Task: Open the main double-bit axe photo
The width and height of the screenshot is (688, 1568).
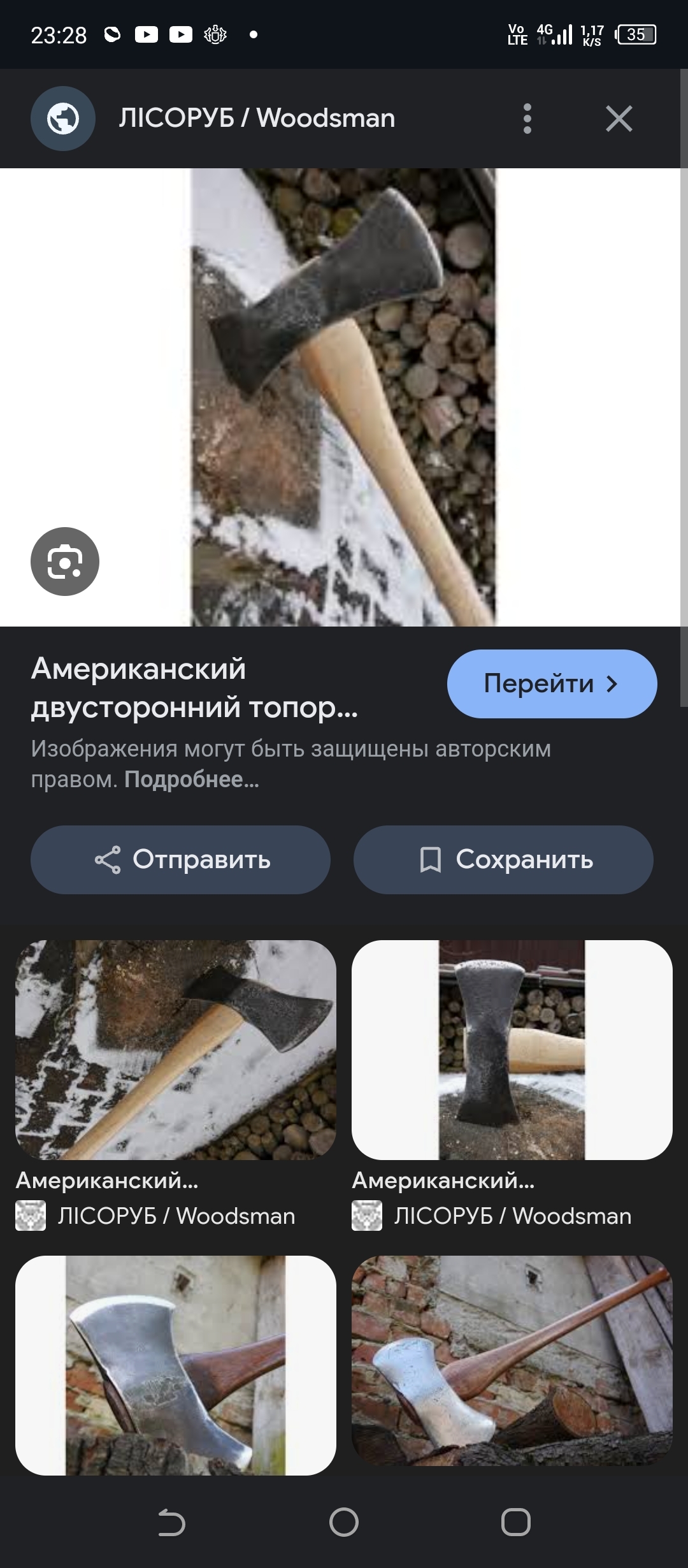Action: [x=343, y=397]
